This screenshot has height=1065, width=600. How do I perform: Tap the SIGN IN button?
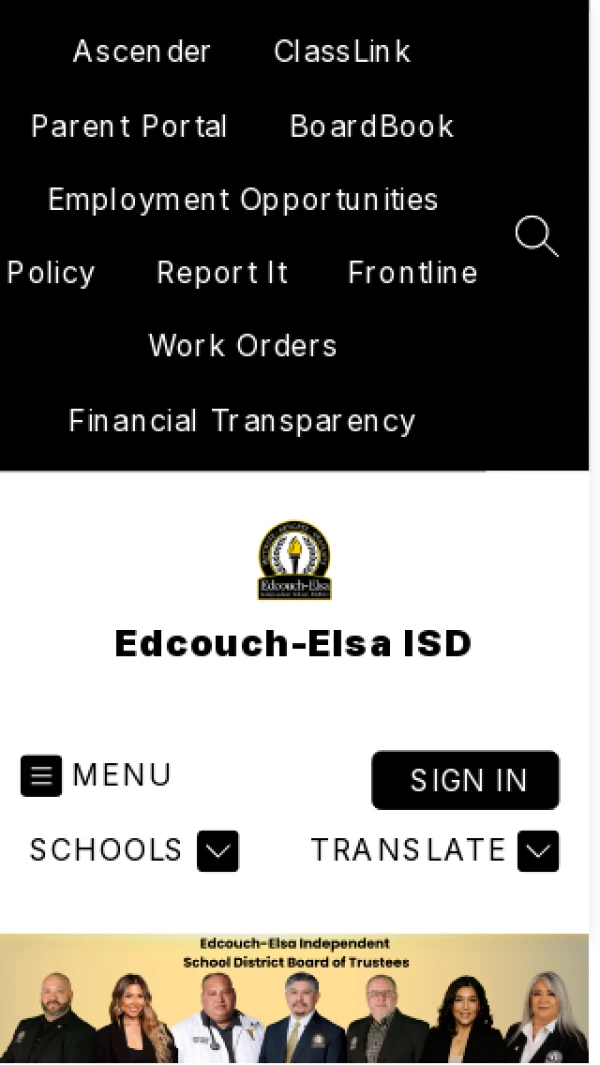[466, 780]
